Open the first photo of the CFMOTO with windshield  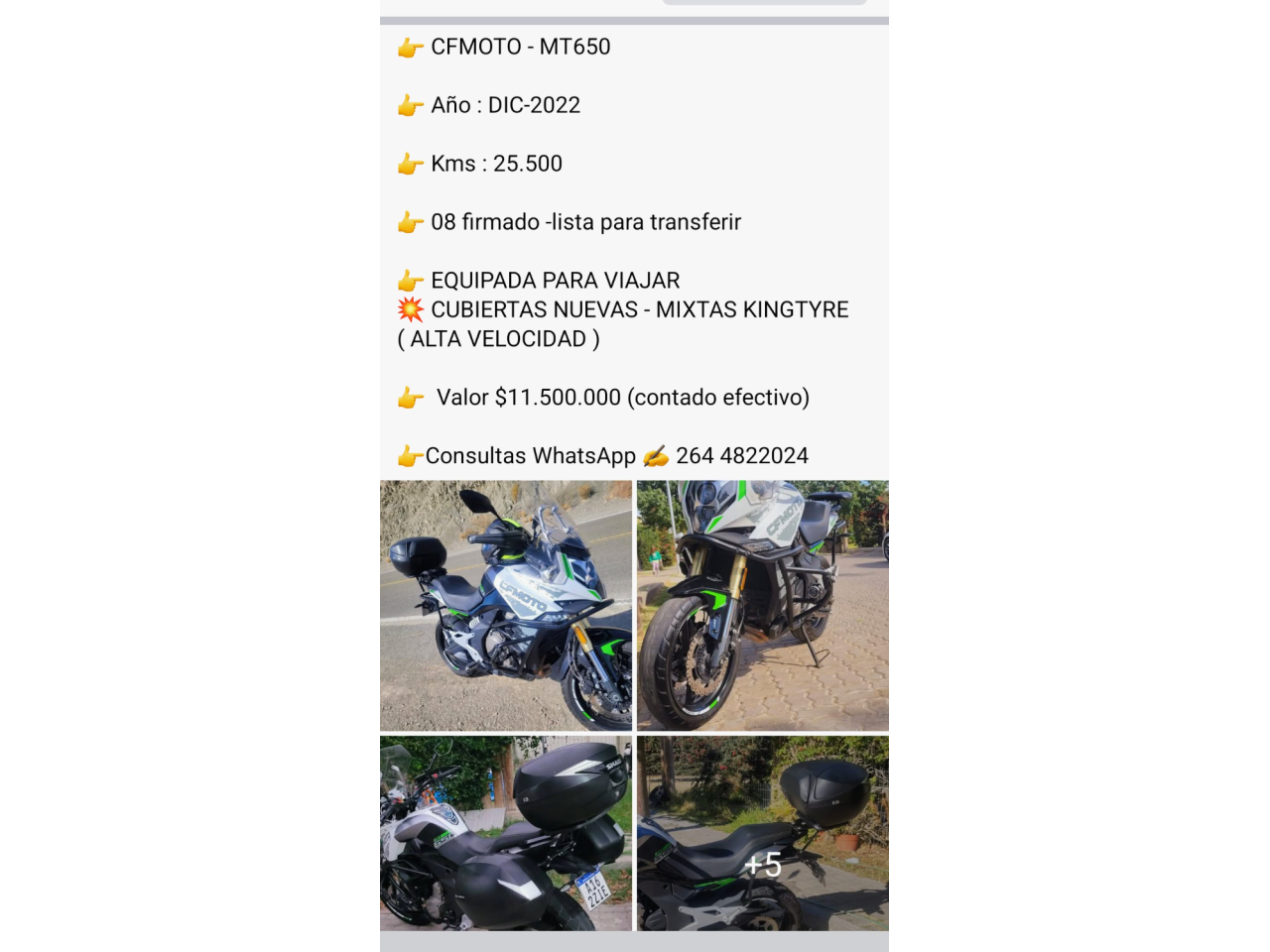pos(506,606)
